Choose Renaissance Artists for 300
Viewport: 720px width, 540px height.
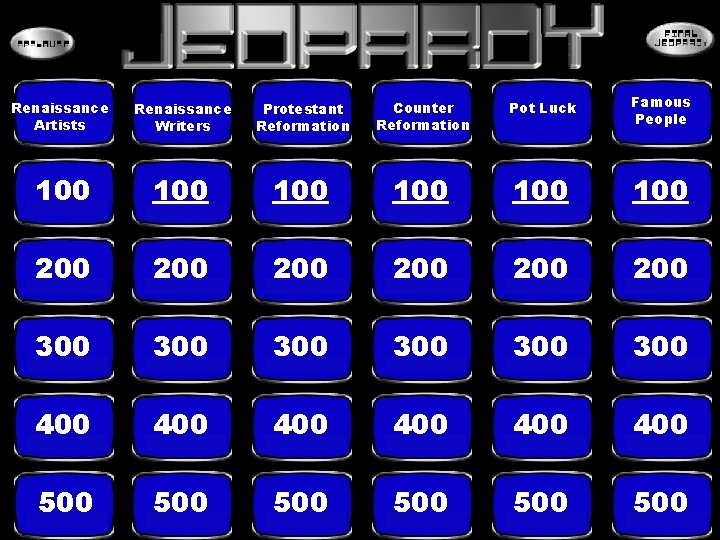[63, 348]
